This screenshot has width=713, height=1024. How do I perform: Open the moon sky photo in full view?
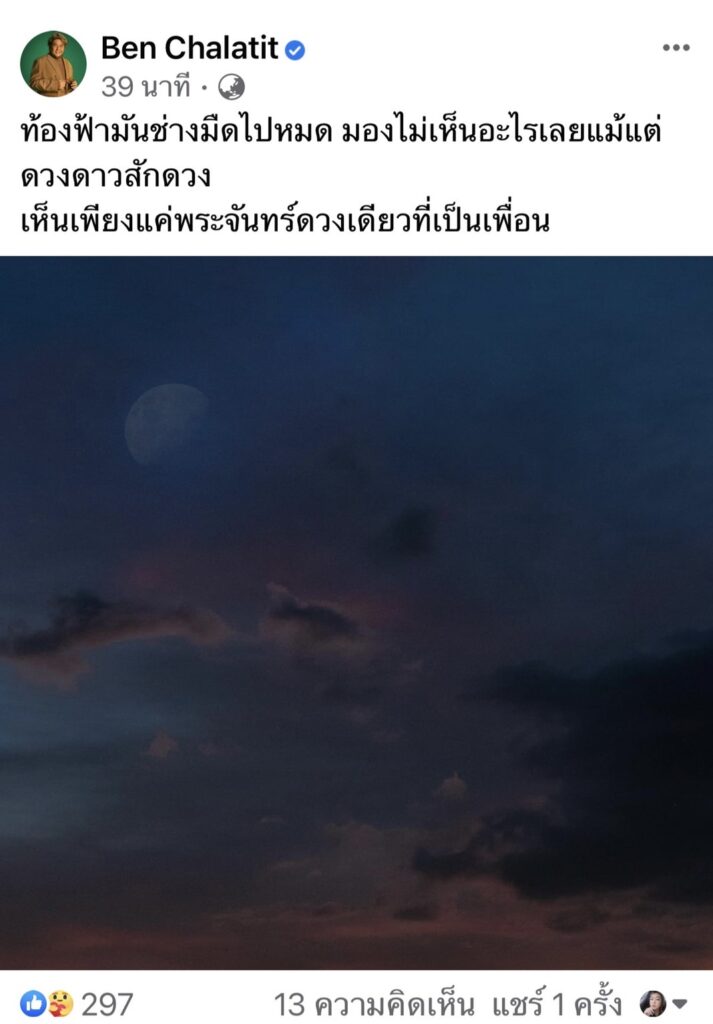(356, 612)
